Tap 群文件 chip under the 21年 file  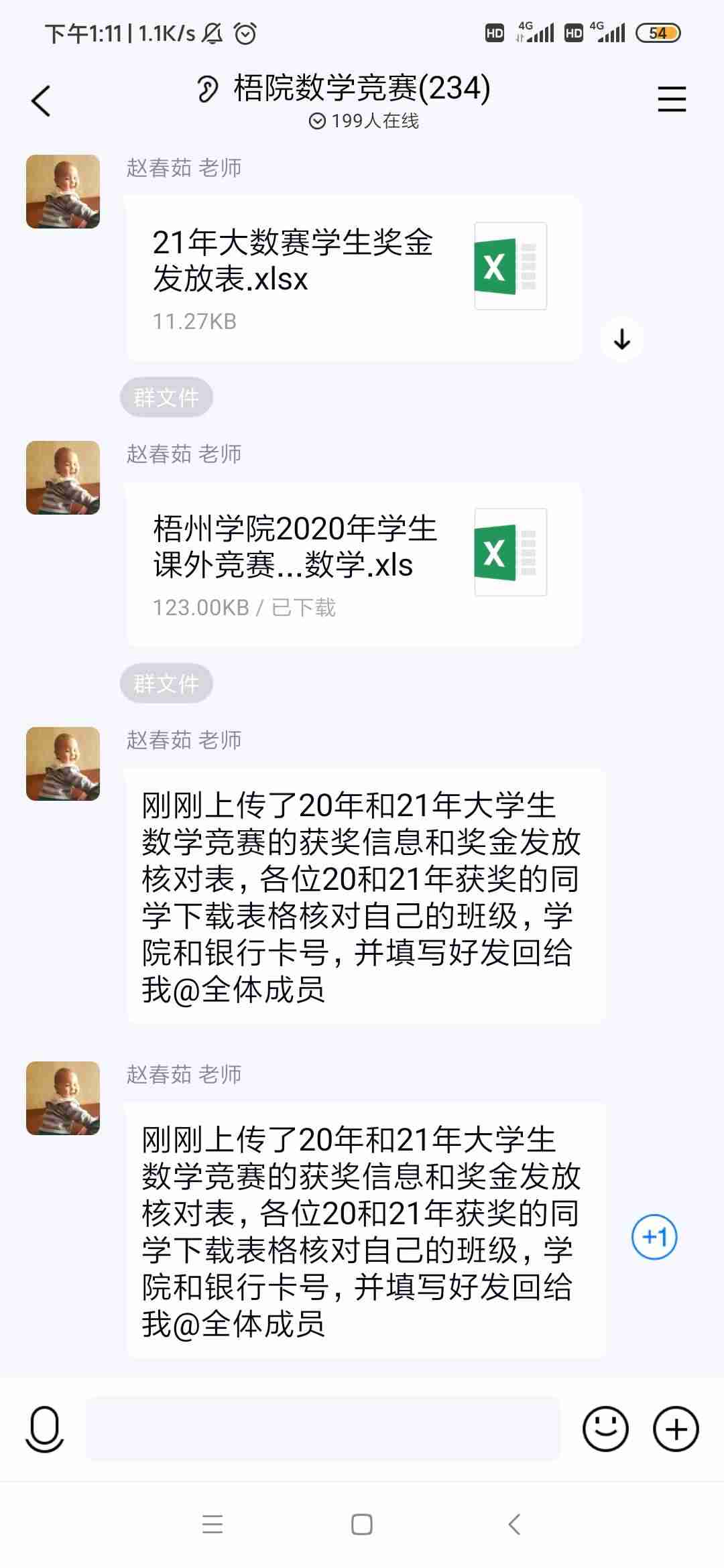(x=166, y=397)
